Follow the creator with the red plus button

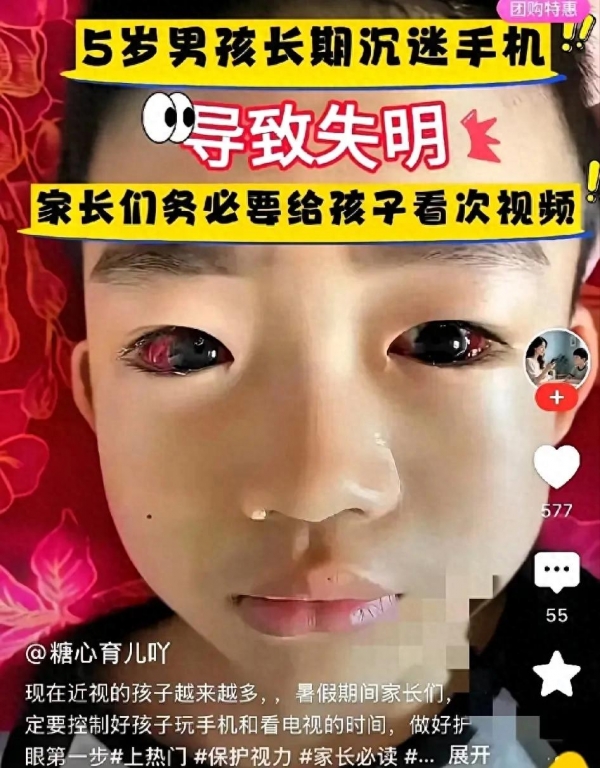pos(556,397)
